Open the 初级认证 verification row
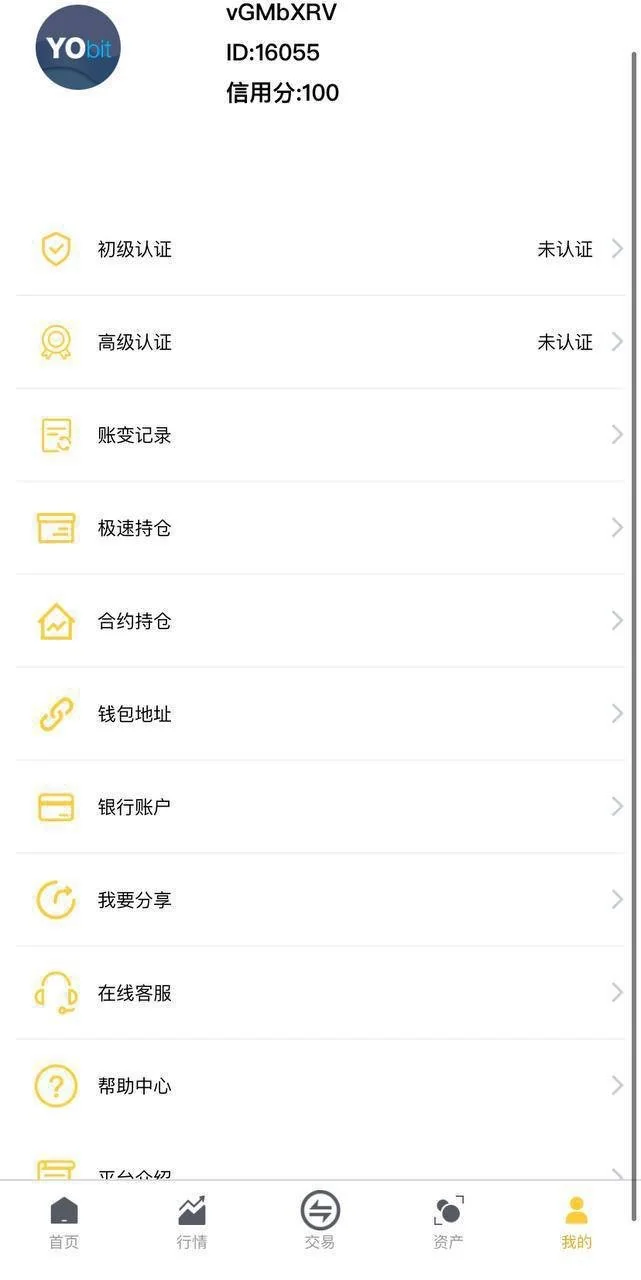This screenshot has width=641, height=1280. coord(320,249)
